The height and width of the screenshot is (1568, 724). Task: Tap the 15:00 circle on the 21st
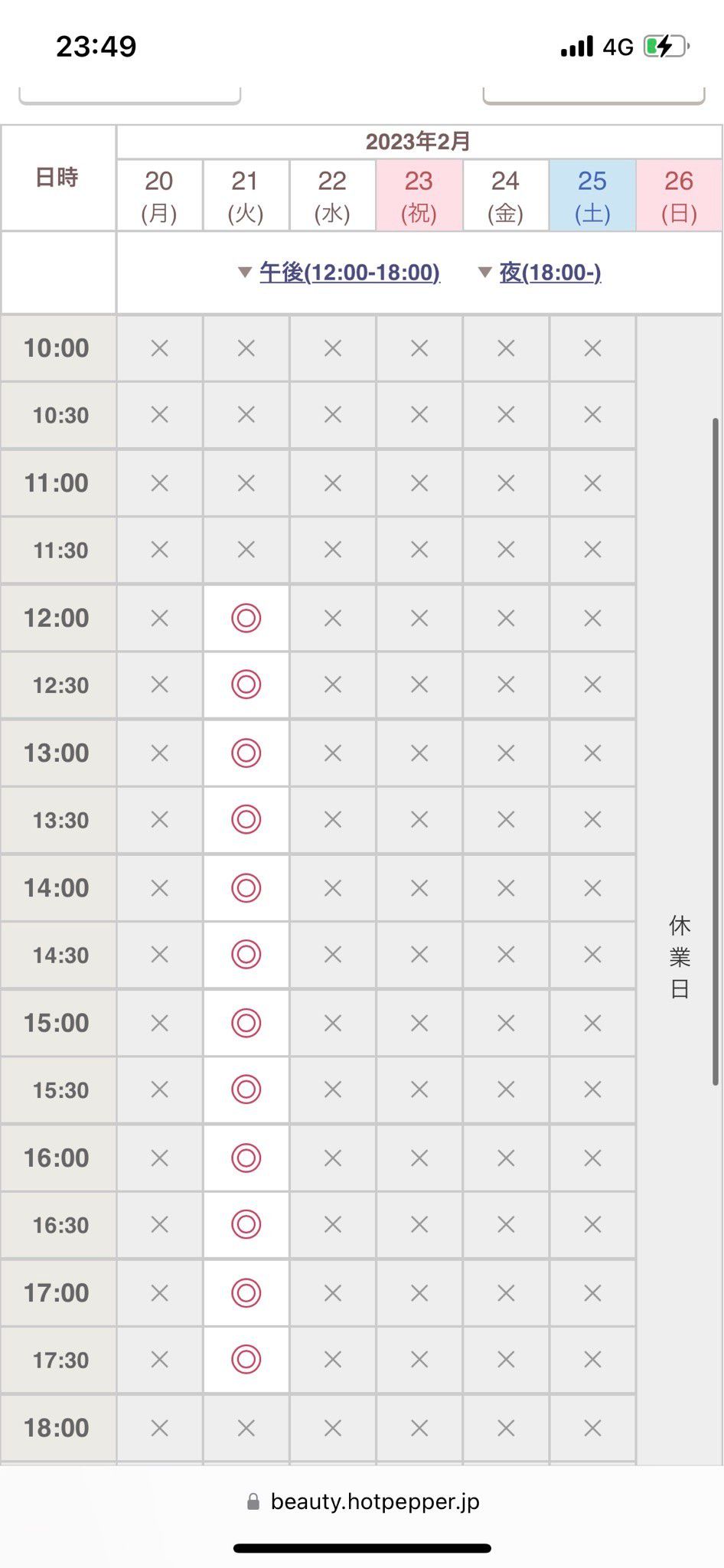[x=246, y=1023]
